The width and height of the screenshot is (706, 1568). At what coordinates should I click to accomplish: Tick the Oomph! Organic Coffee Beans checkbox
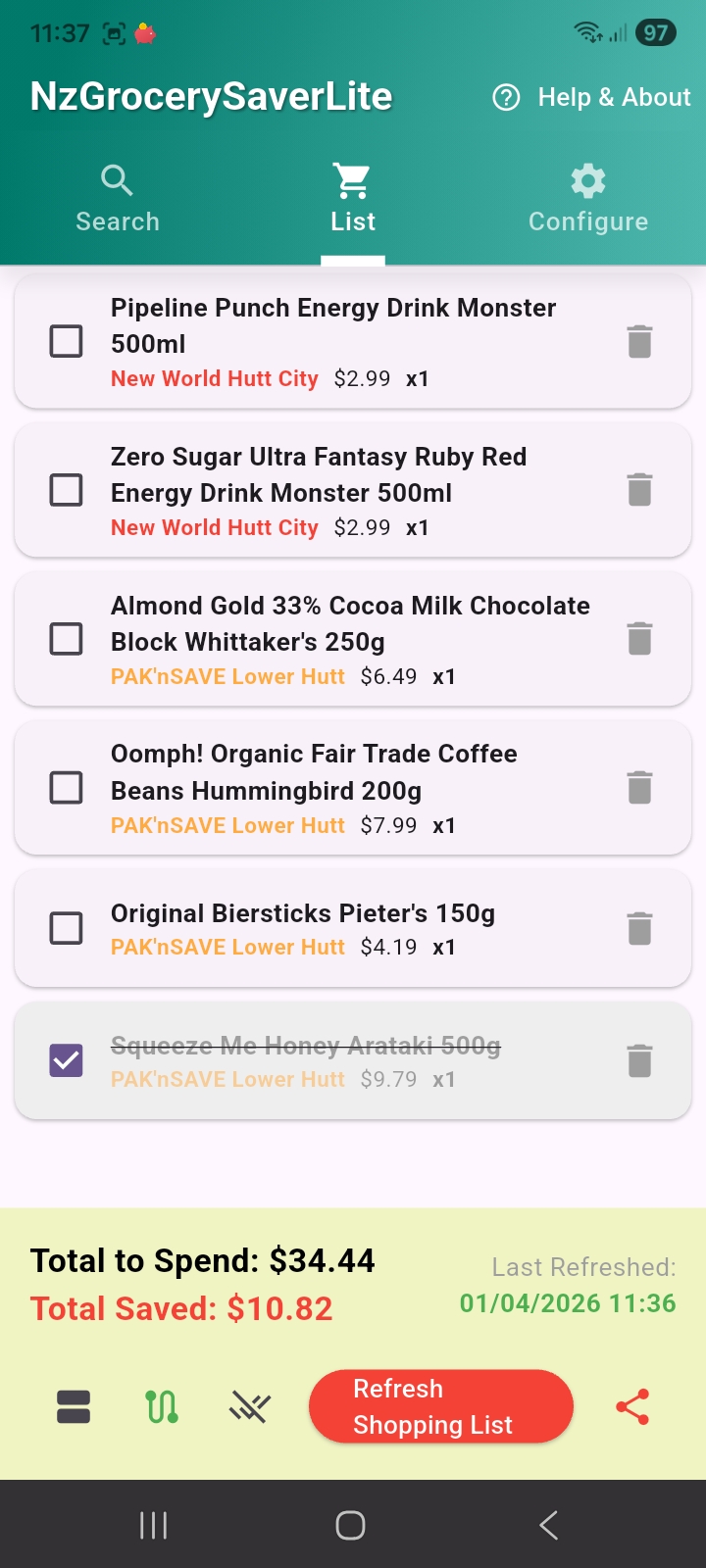pos(66,787)
